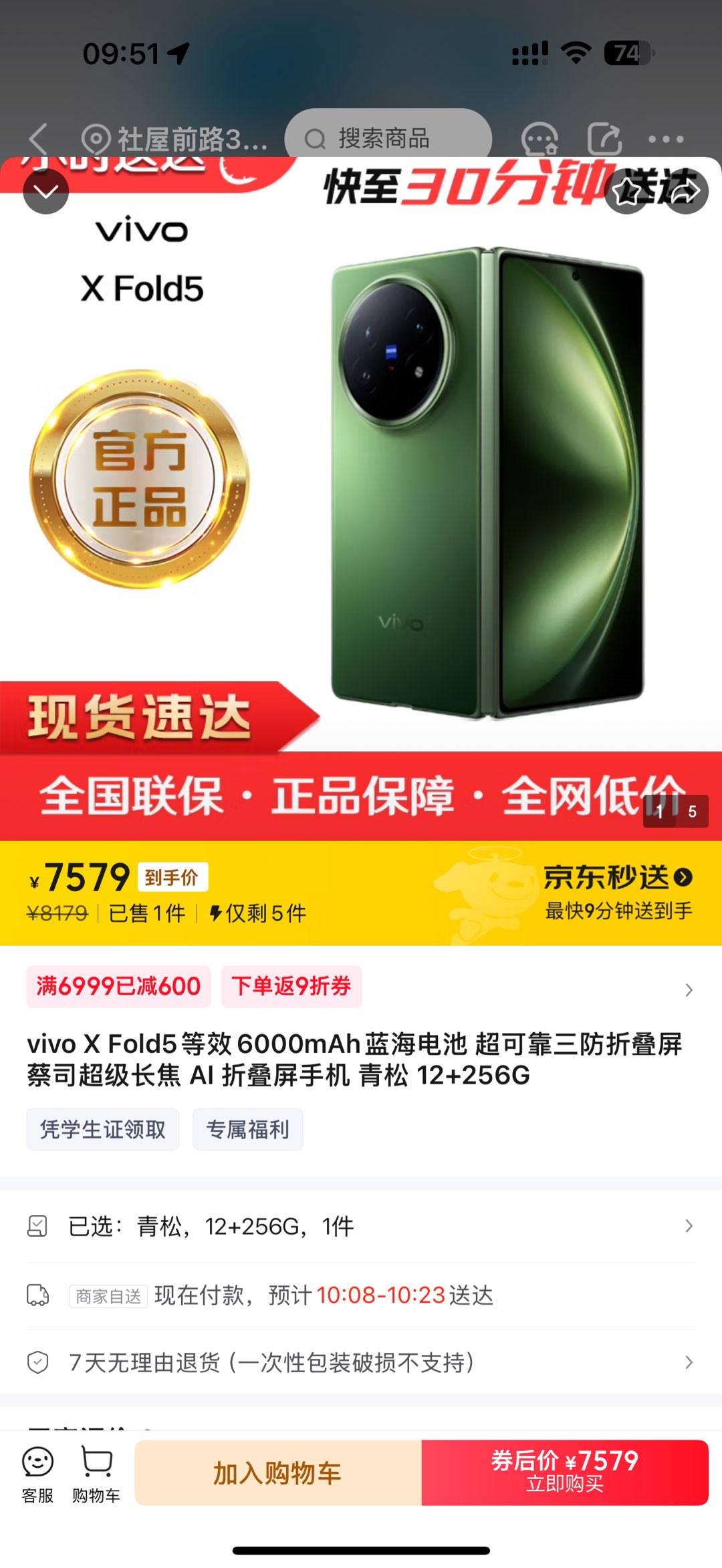Add the phone with 加入购物车
This screenshot has width=722, height=1568.
tap(277, 1472)
